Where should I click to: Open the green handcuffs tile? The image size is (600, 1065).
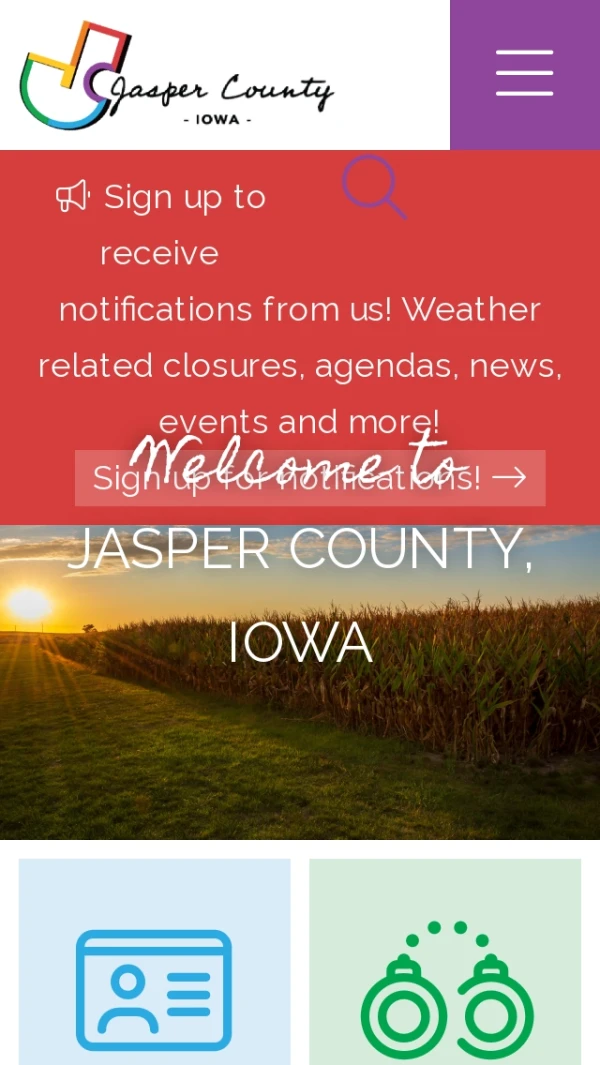(445, 962)
